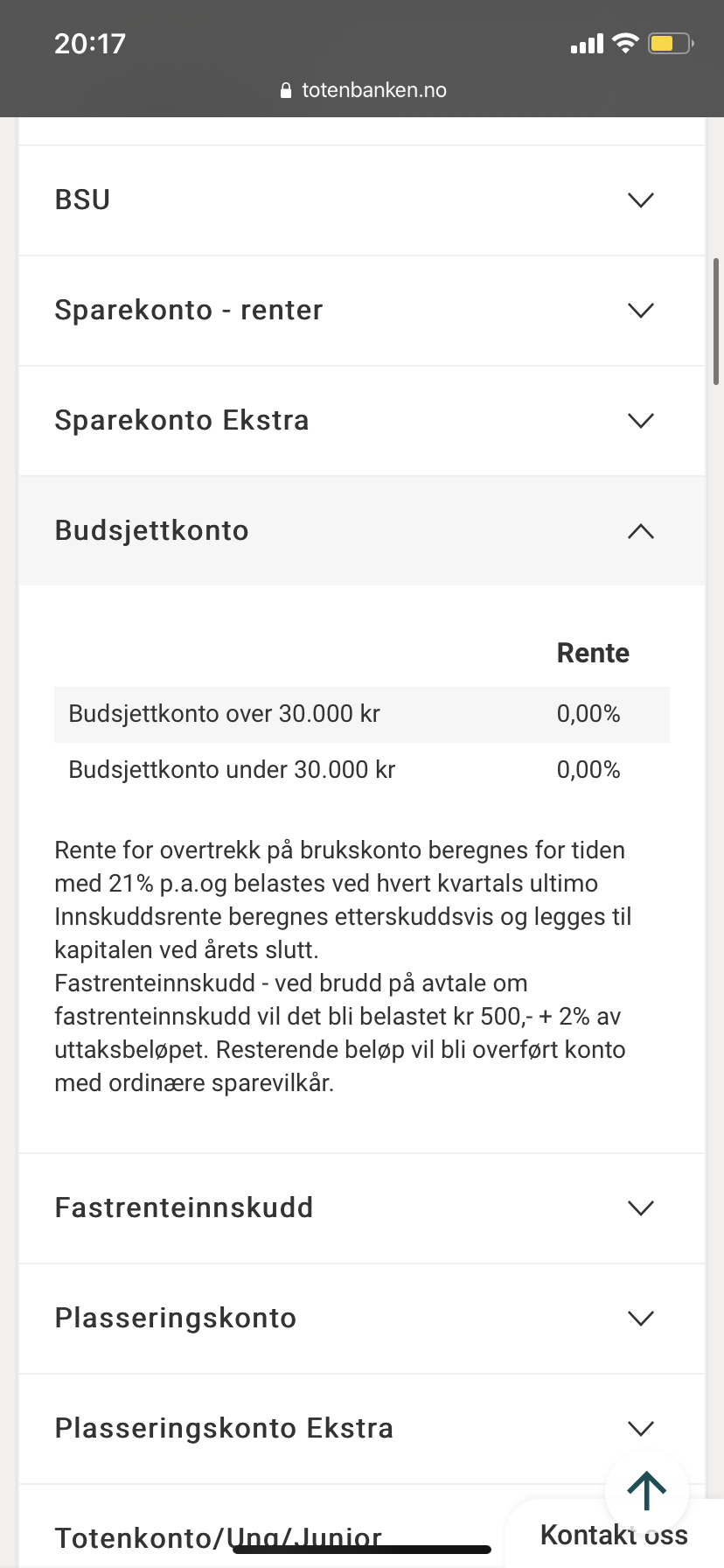Tap the totenbanken.no address bar

[x=362, y=90]
